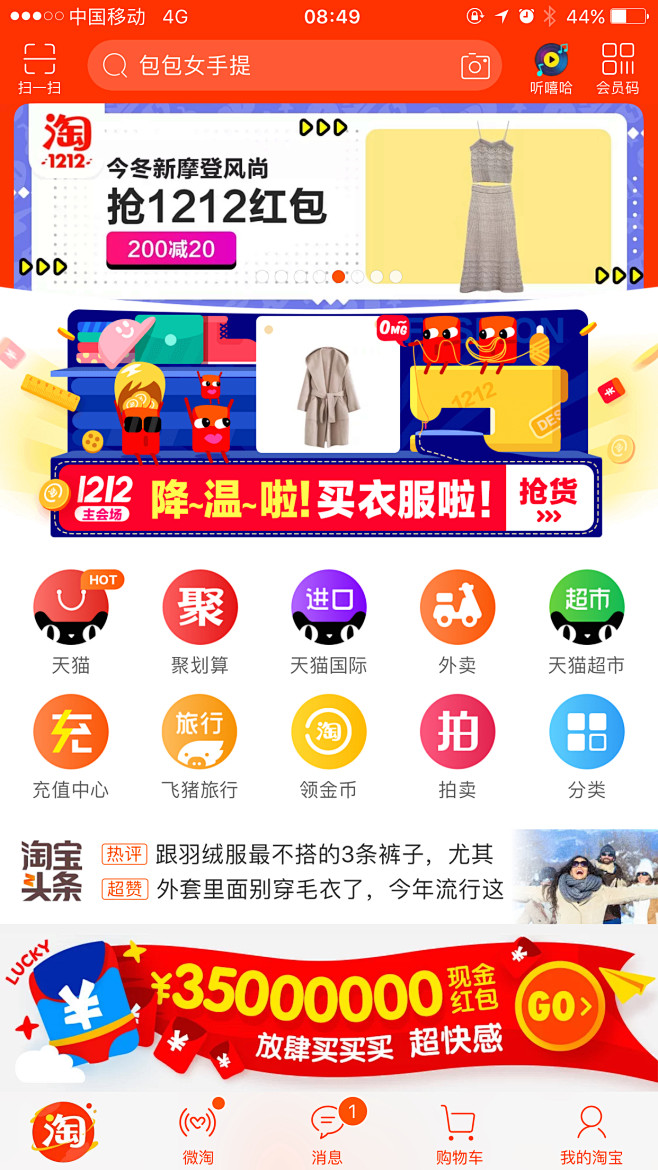The image size is (658, 1170).
Task: Visit 天猫超市
Action: coord(586,623)
